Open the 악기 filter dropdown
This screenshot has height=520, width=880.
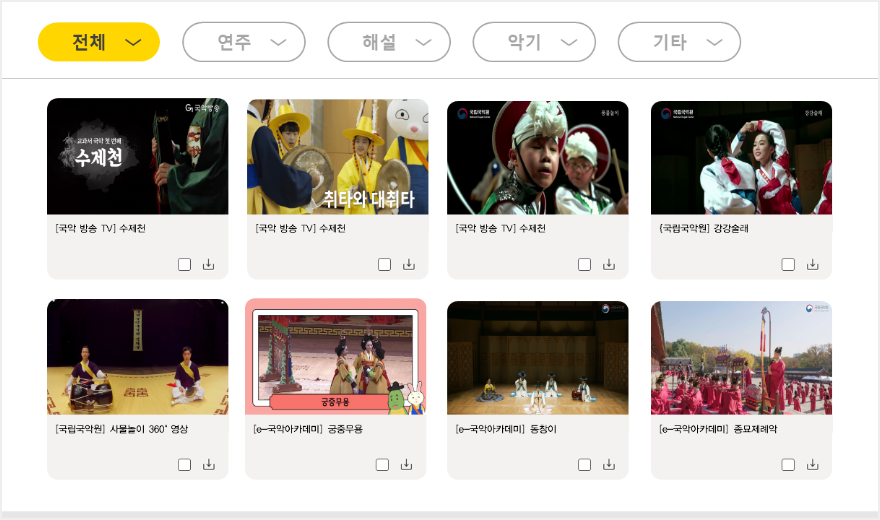pos(534,42)
